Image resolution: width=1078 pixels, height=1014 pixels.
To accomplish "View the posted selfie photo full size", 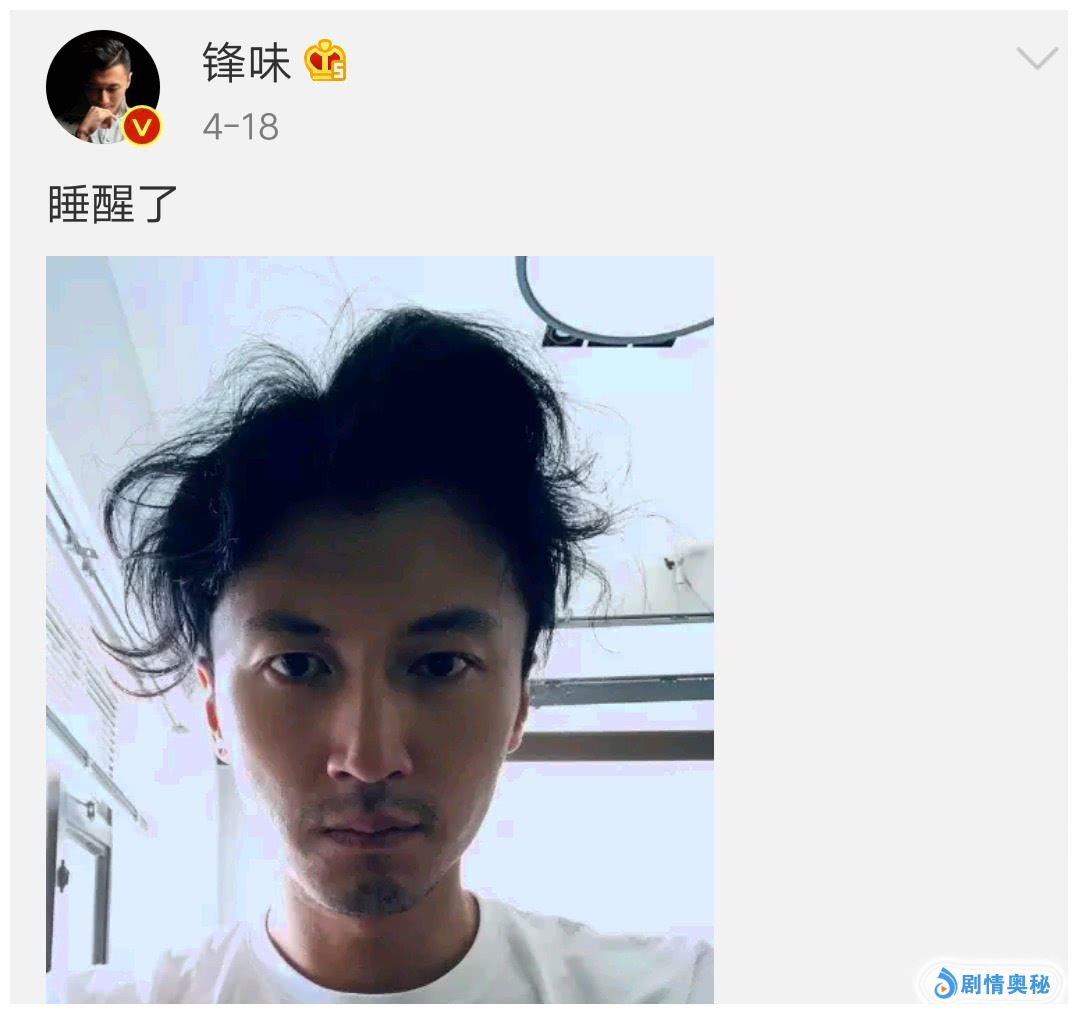I will (380, 630).
